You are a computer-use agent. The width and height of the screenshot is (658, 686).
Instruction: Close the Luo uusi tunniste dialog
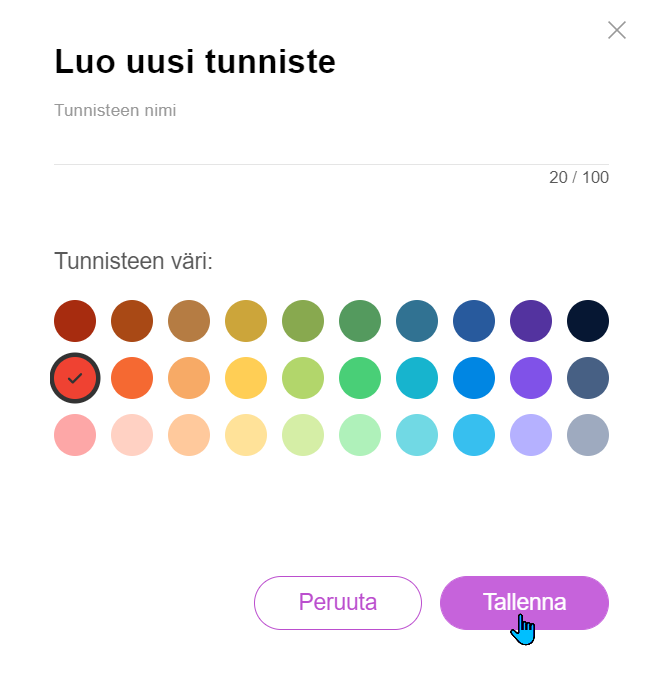tap(617, 30)
